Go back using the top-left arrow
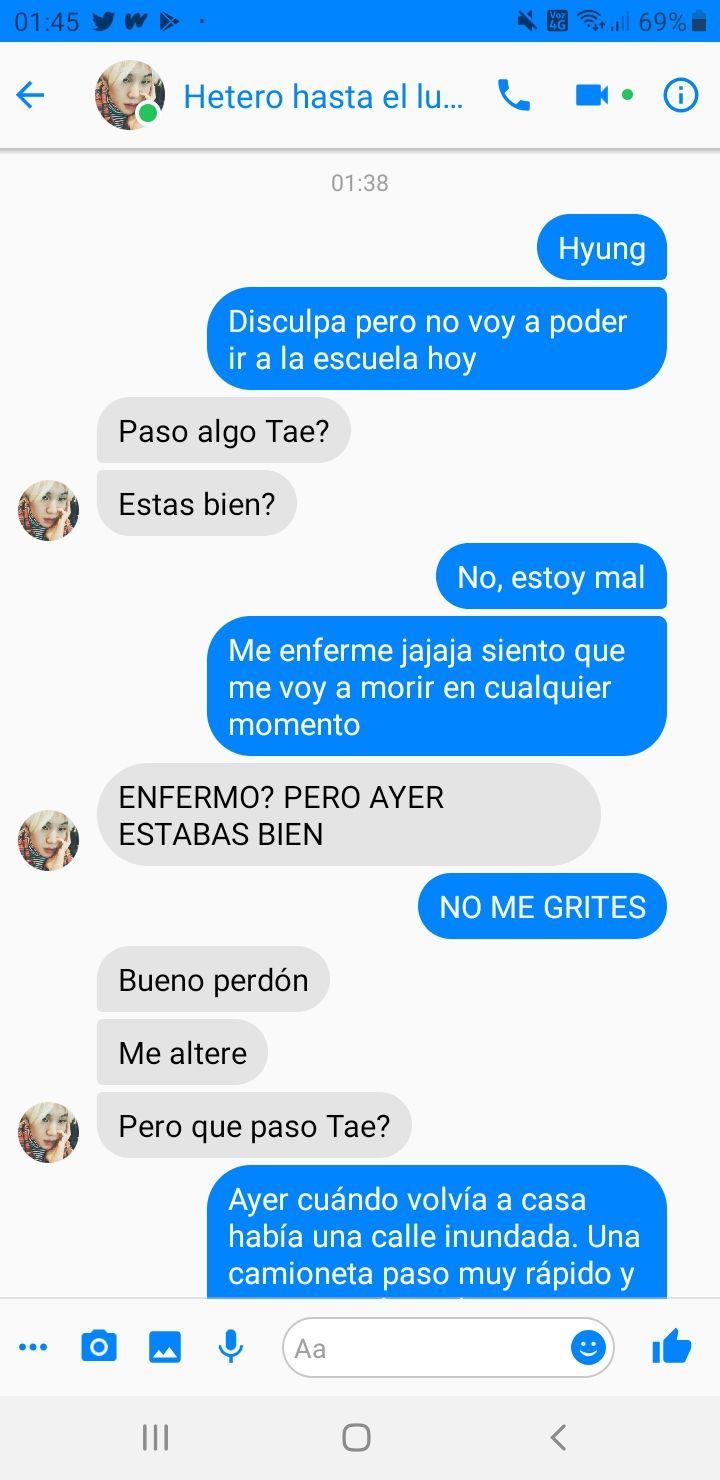Screen dimensions: 720x1480 point(31,96)
